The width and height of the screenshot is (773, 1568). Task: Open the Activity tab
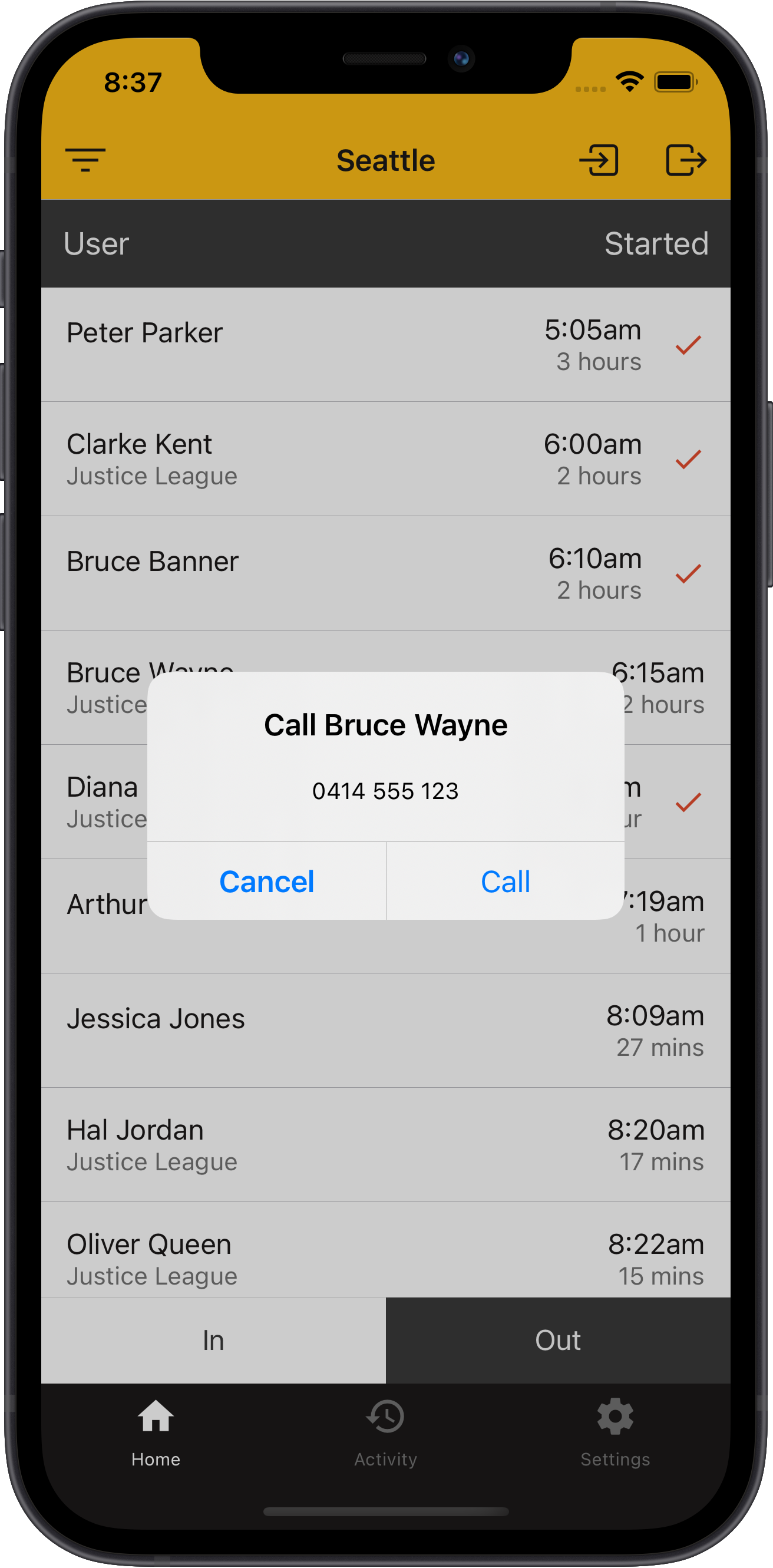tap(385, 1433)
